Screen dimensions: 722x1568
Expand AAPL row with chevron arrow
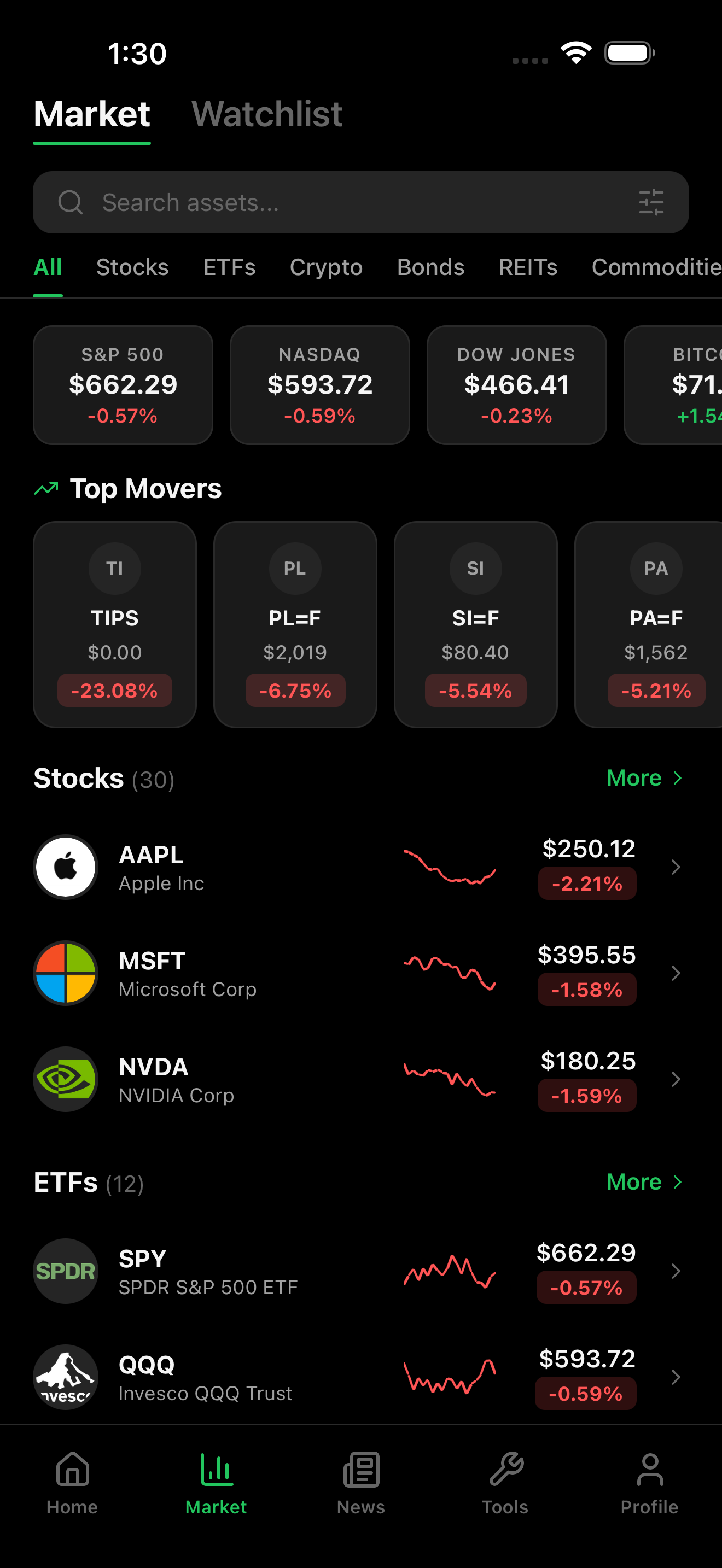click(x=676, y=867)
